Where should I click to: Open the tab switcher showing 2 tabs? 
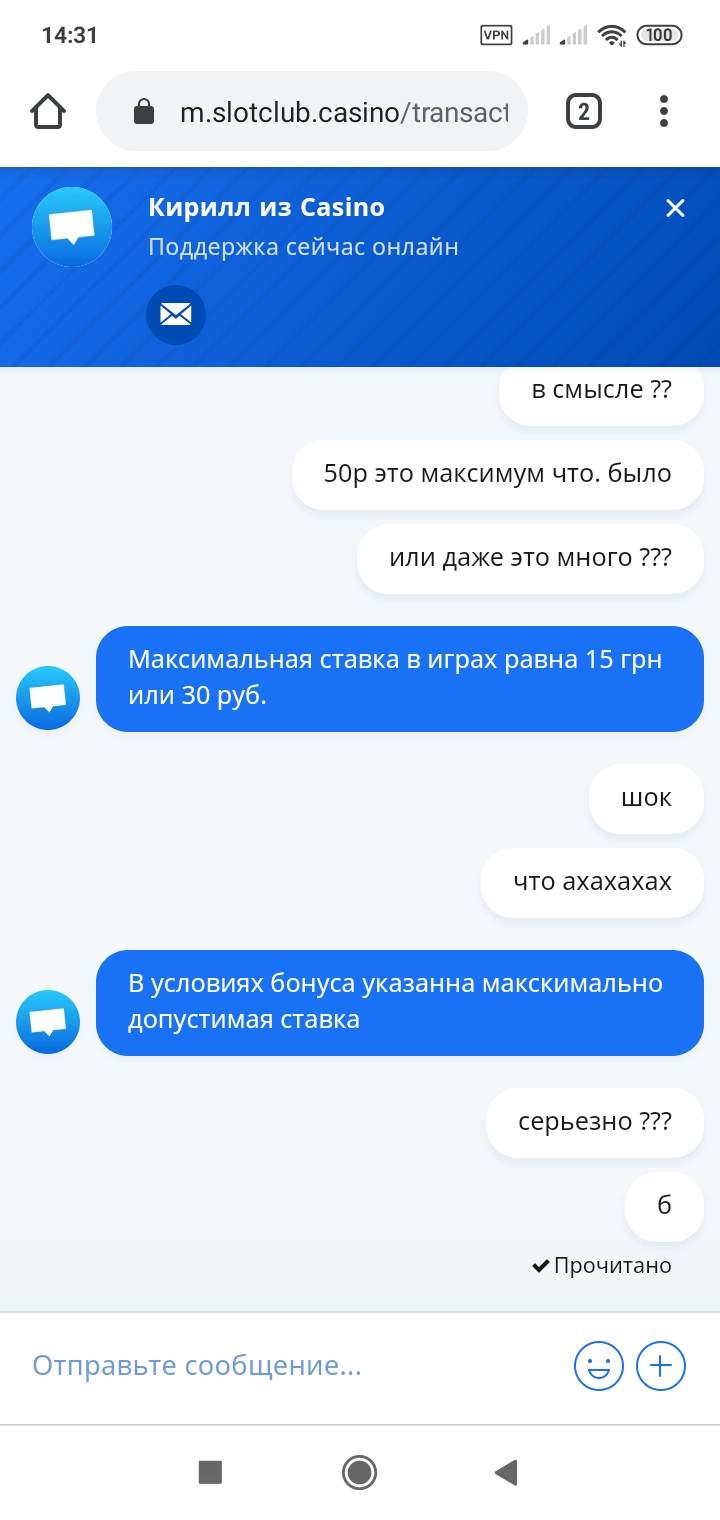[x=584, y=111]
